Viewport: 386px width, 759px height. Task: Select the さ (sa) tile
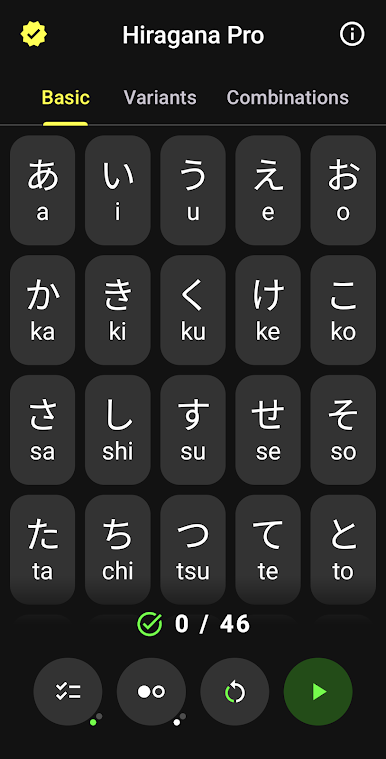(43, 430)
